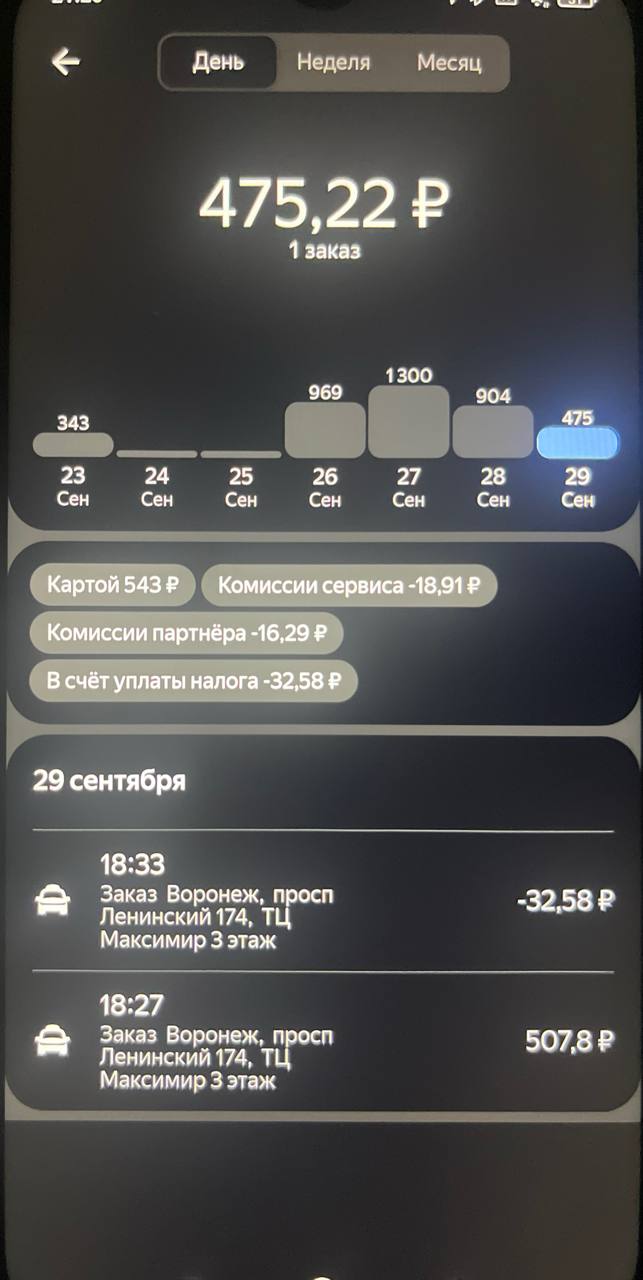Open the 18:27 order entry
This screenshot has height=1280, width=643.
point(322,1041)
